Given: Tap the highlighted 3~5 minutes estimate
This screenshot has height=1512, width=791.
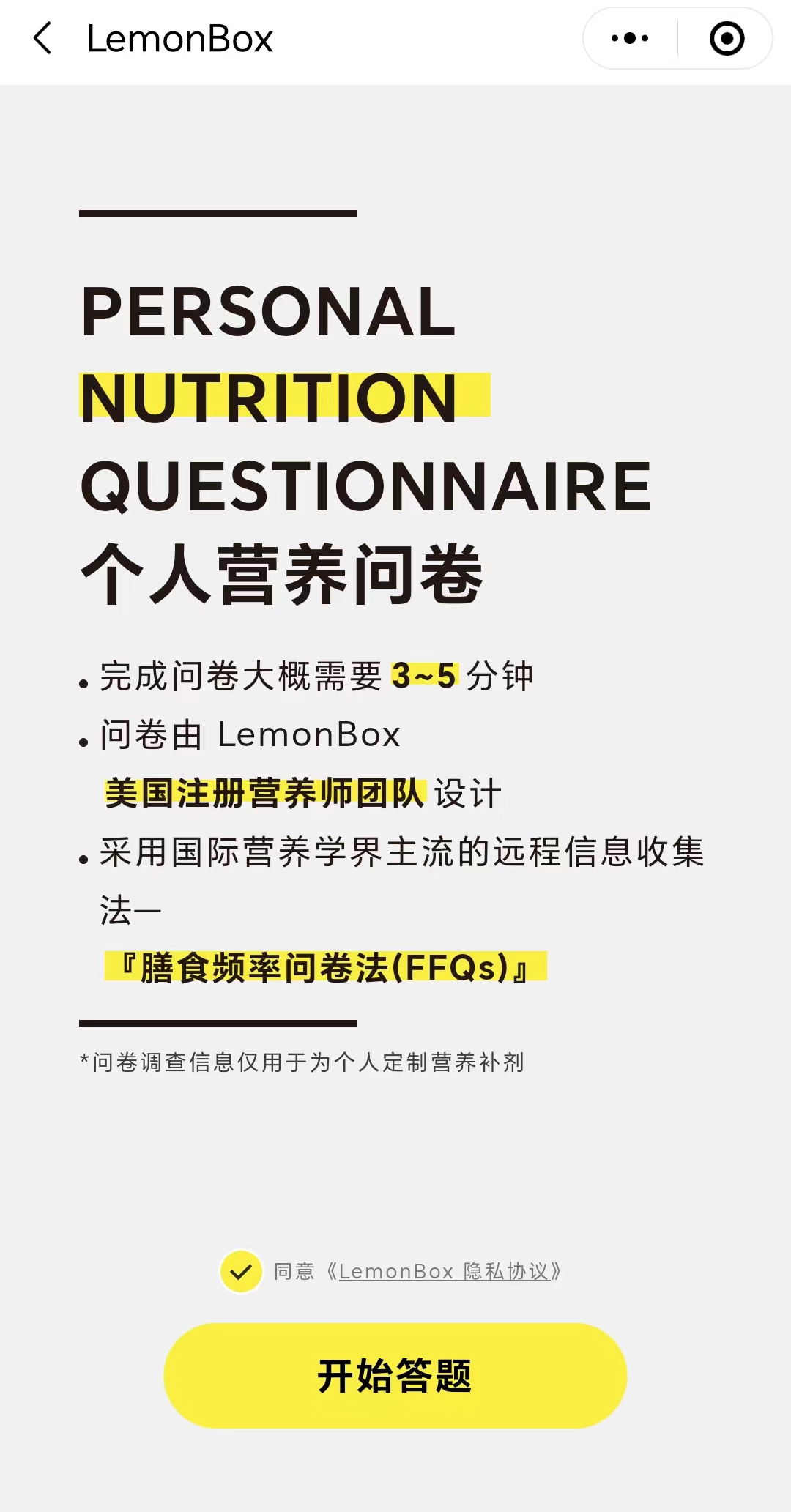Looking at the screenshot, I should [x=425, y=677].
